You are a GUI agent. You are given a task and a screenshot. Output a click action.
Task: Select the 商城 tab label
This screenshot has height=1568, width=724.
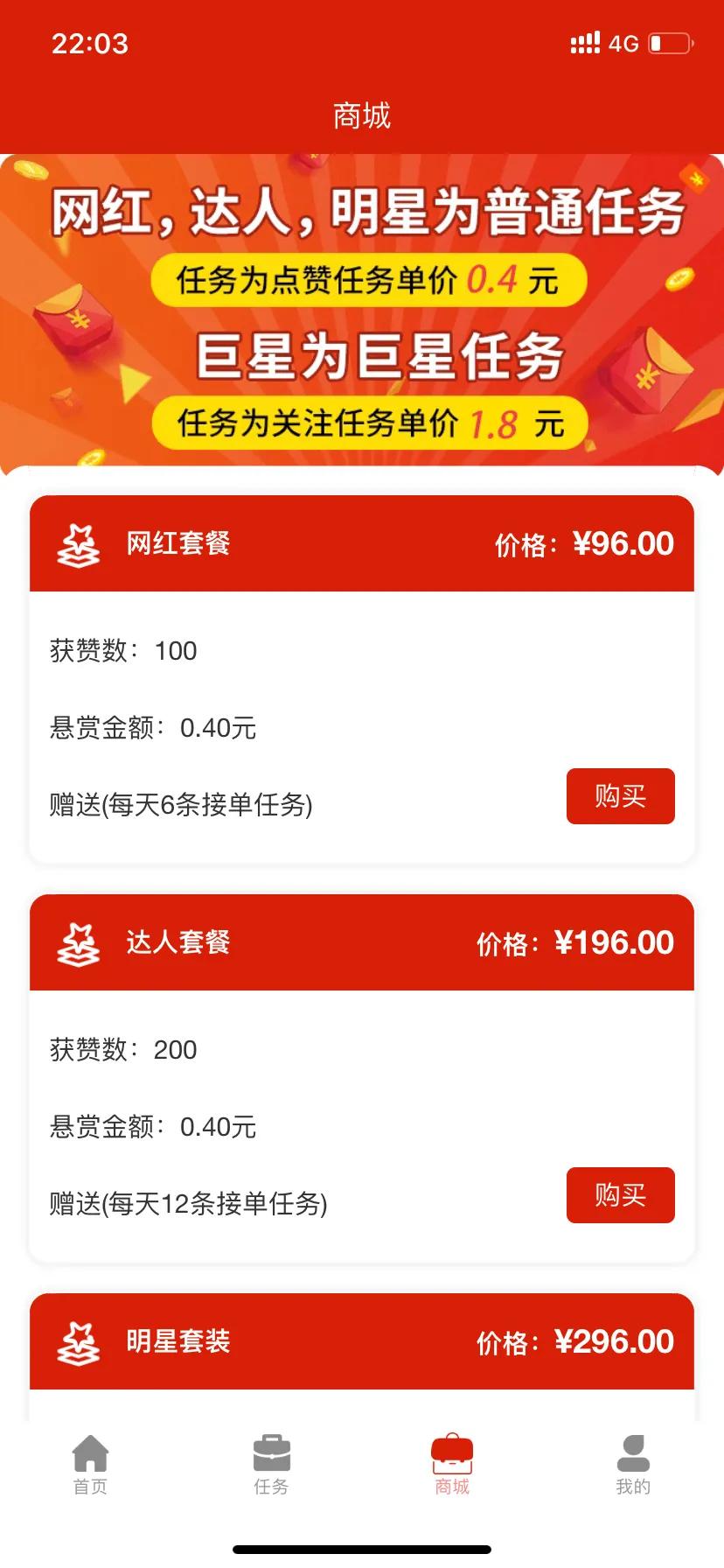coord(452,1486)
